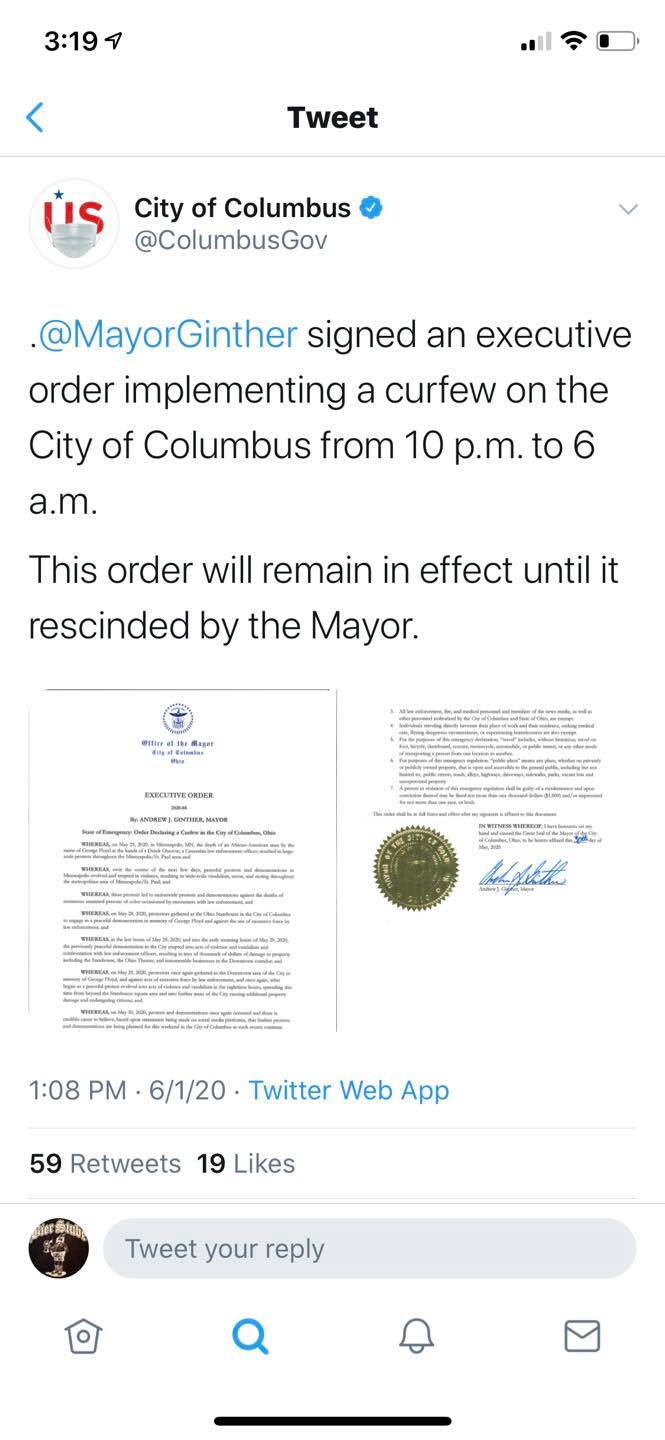Open the Messages envelope tab
Screen dimensions: 665x1440
click(582, 1335)
